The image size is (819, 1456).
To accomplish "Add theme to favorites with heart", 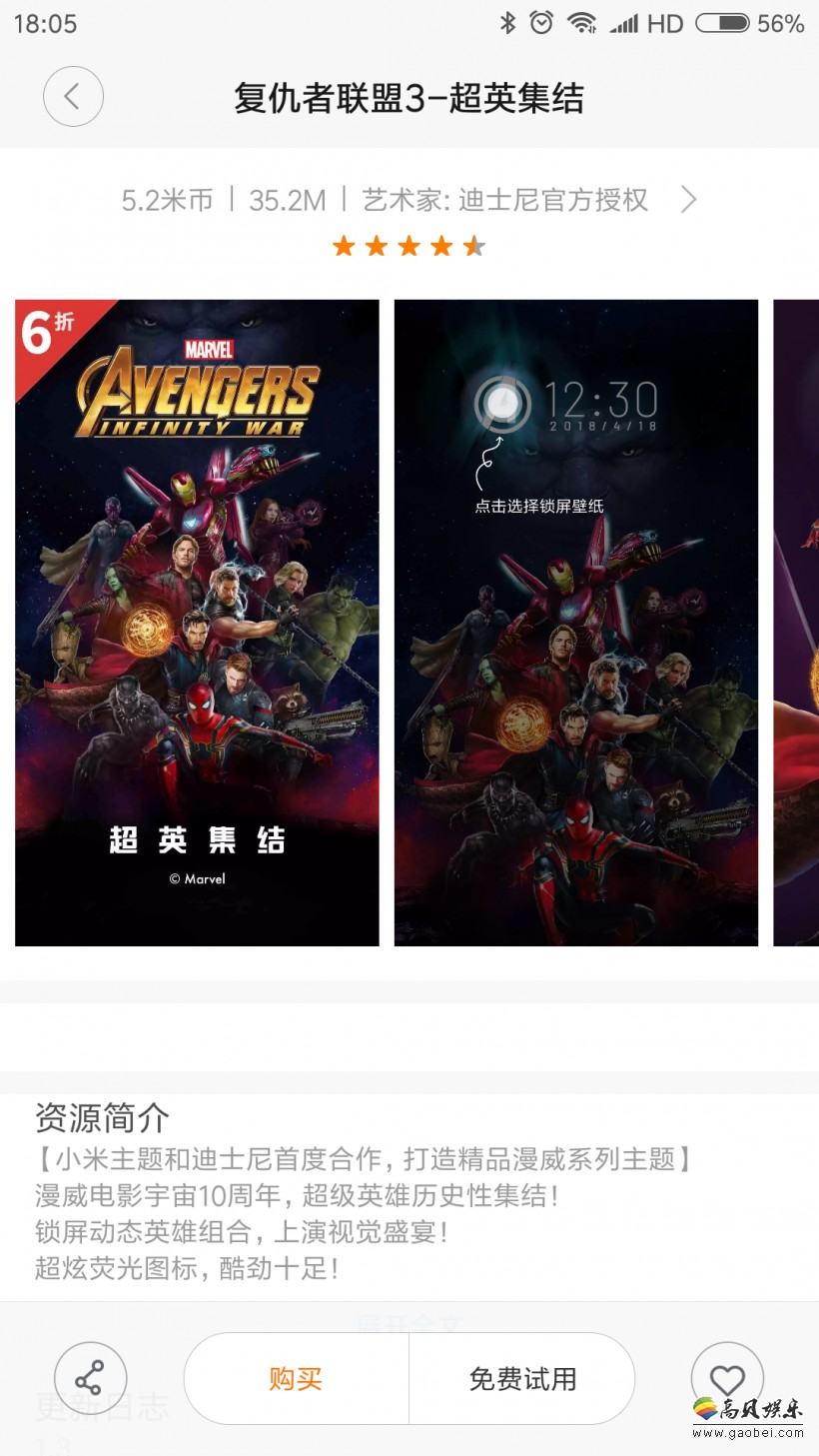I will coord(727,1377).
